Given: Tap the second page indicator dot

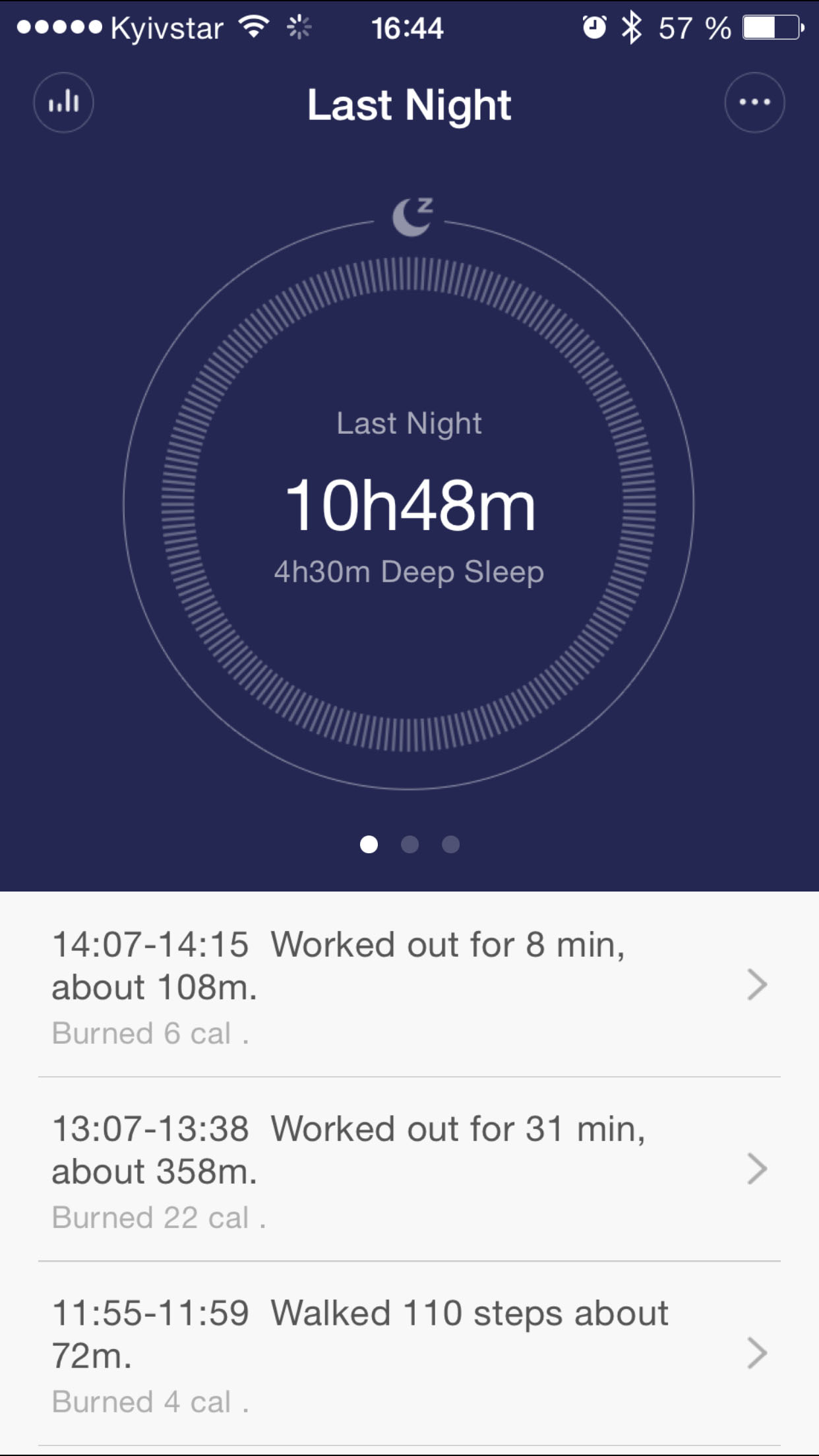Looking at the screenshot, I should 409,844.
